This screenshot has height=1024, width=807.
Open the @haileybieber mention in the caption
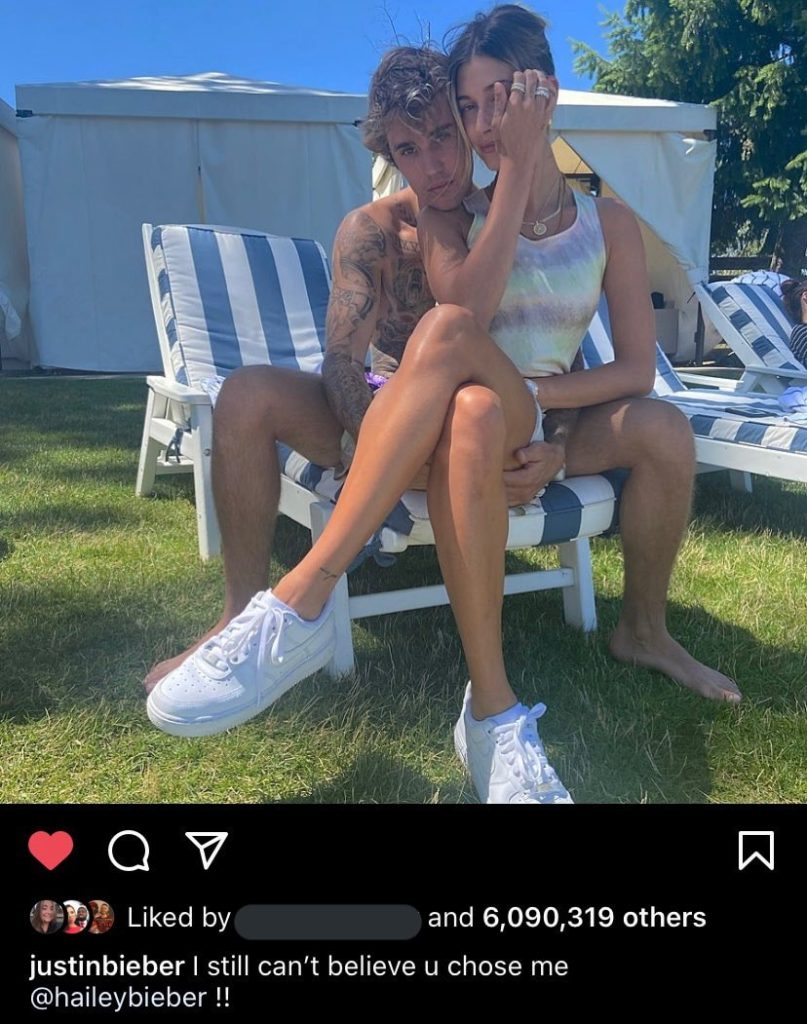(119, 998)
